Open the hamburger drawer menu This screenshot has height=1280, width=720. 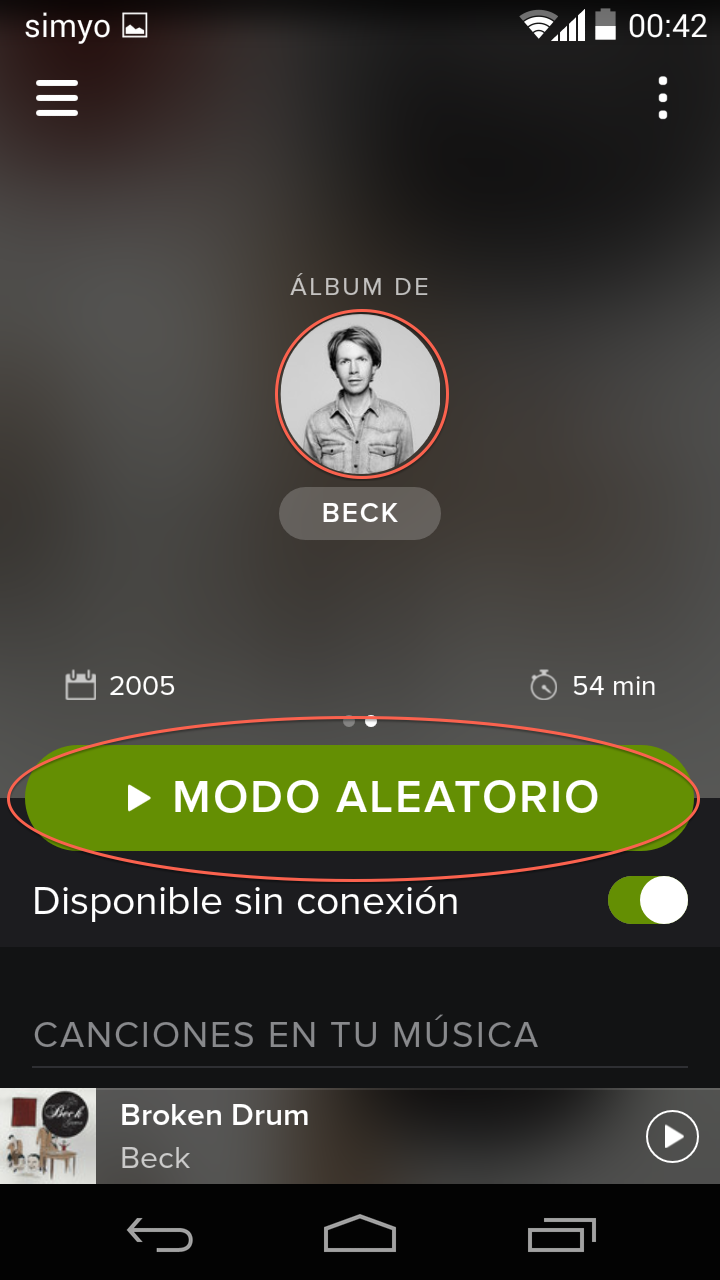tap(57, 98)
